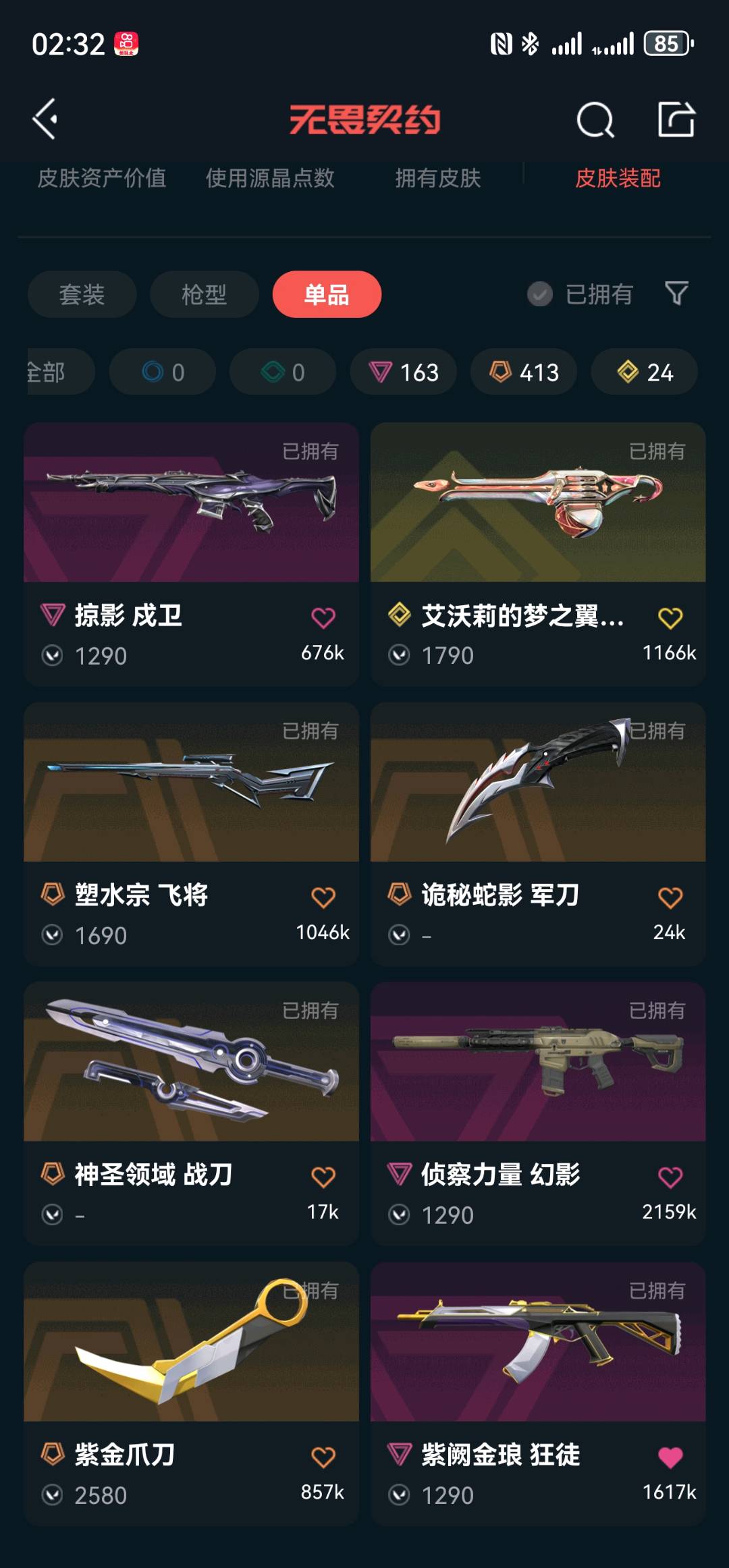Image resolution: width=729 pixels, height=1568 pixels.
Task: Open the funnel filter icon
Action: (676, 293)
